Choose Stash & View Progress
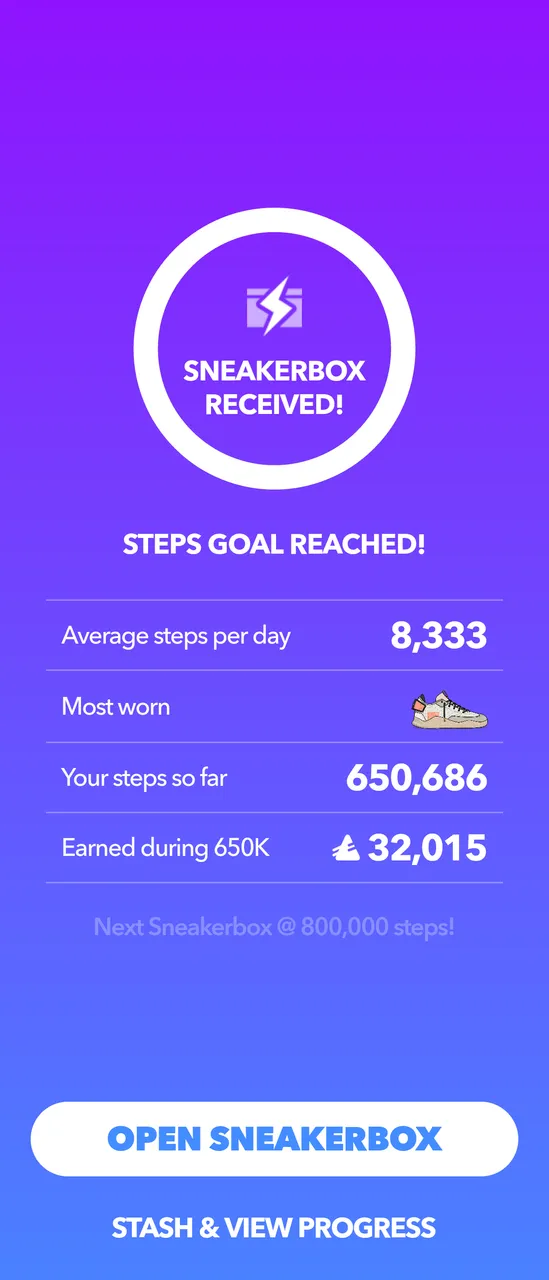 point(274,1228)
